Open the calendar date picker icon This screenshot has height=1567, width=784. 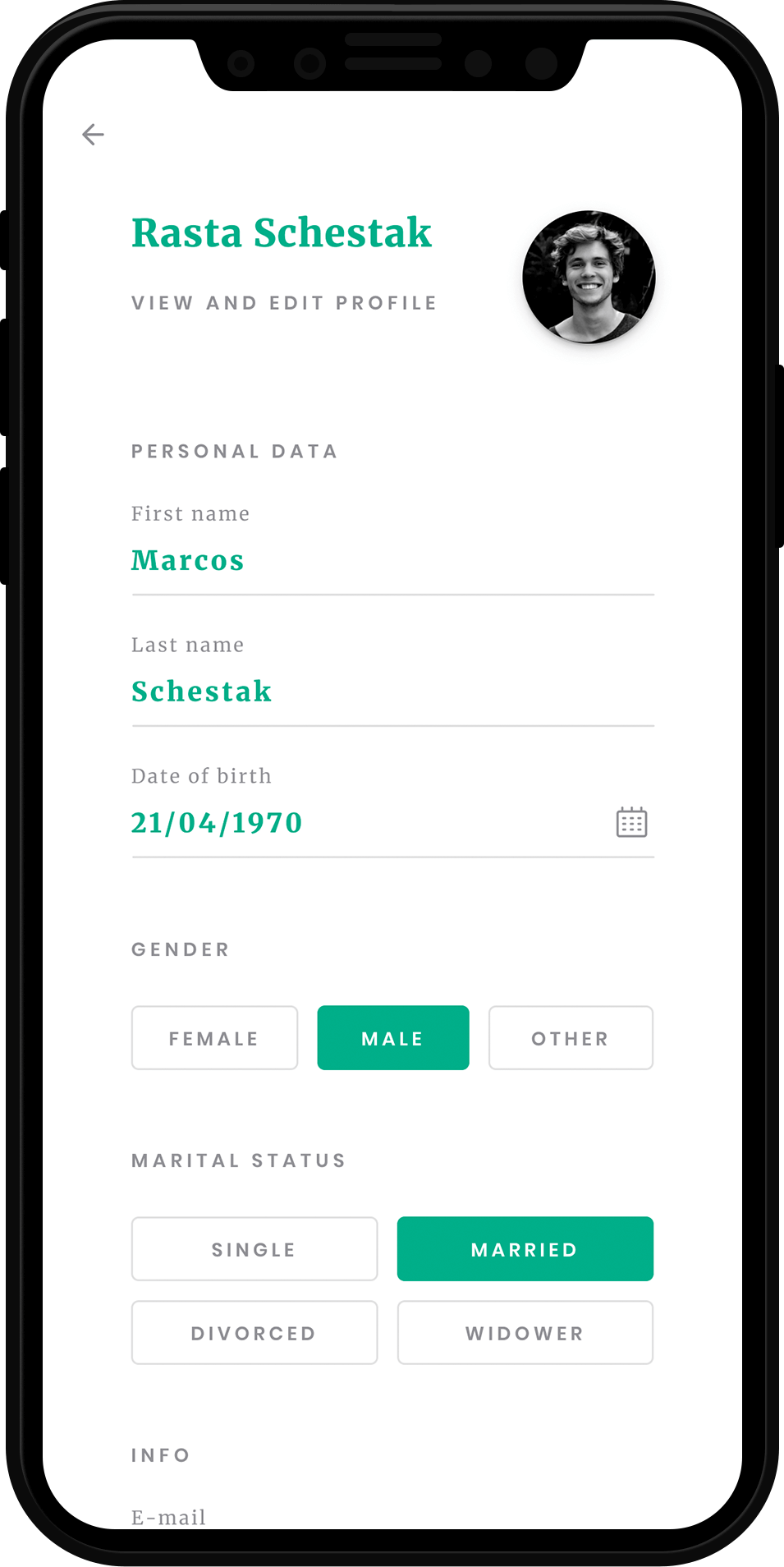(x=631, y=822)
